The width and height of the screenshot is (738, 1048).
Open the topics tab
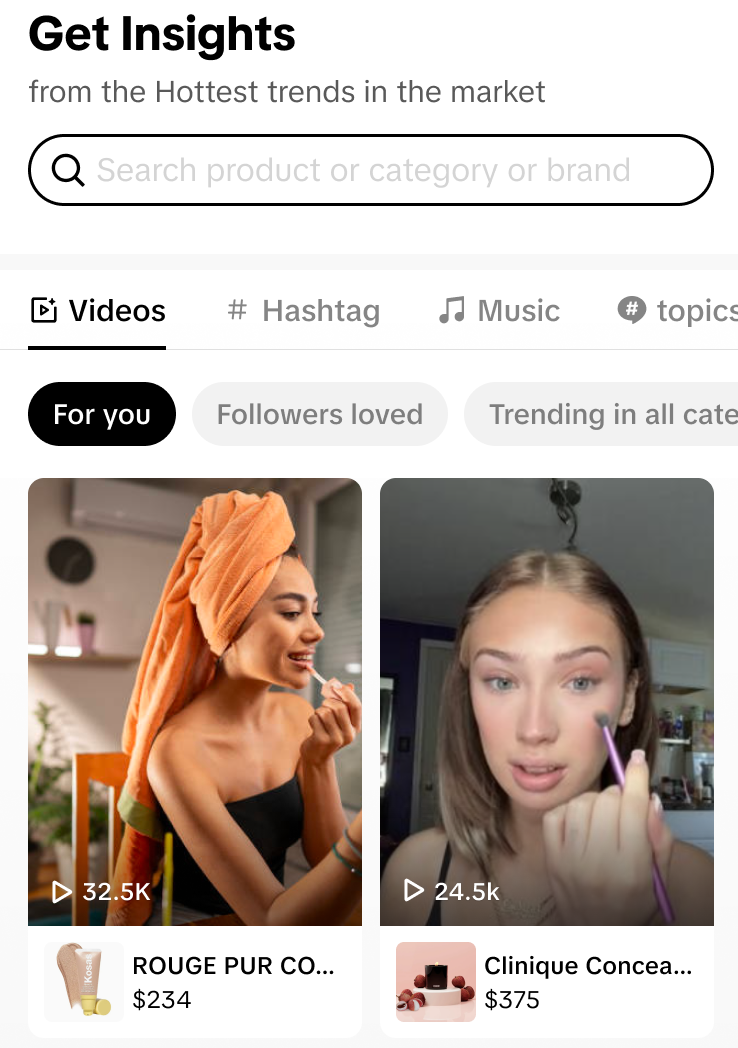[678, 311]
